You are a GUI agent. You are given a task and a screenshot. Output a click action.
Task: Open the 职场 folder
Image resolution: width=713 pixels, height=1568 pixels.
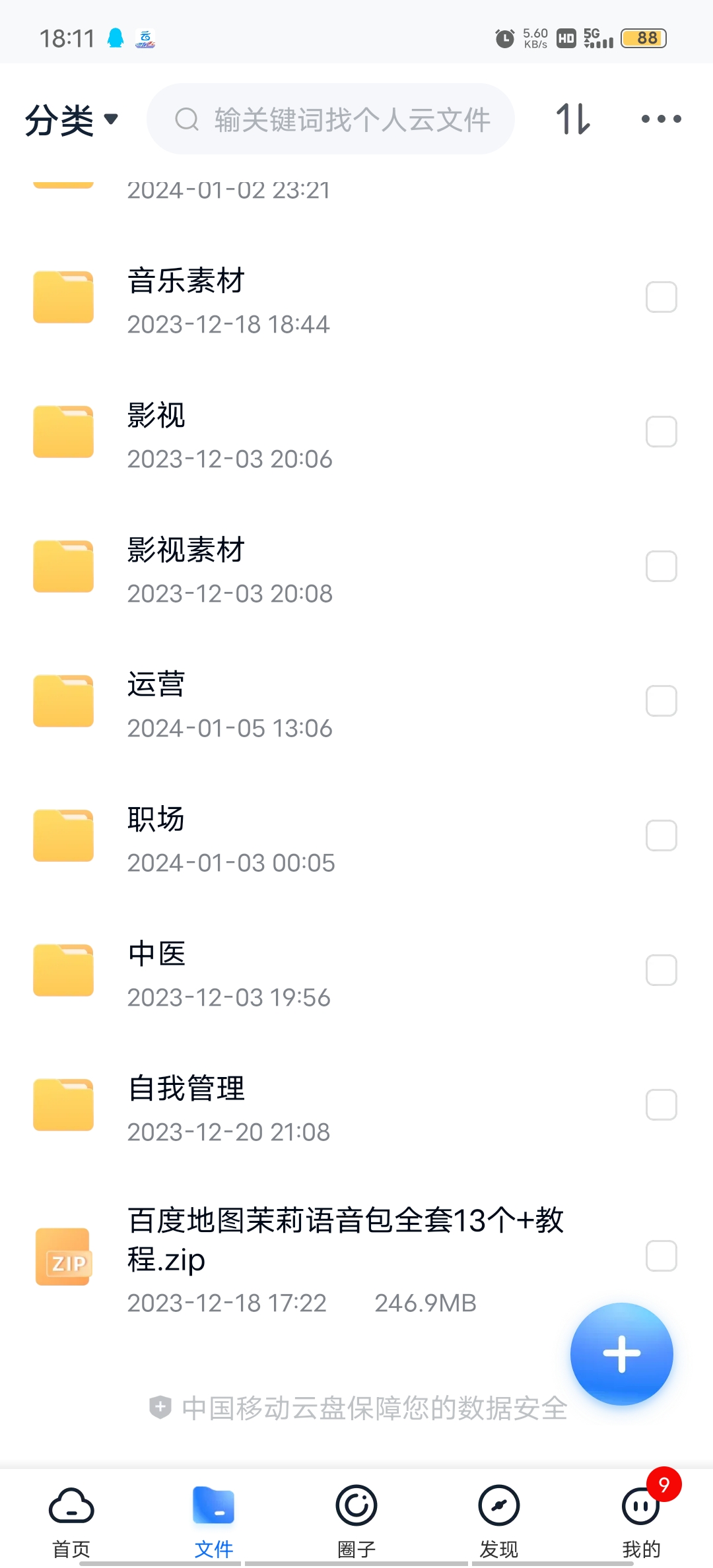click(356, 837)
